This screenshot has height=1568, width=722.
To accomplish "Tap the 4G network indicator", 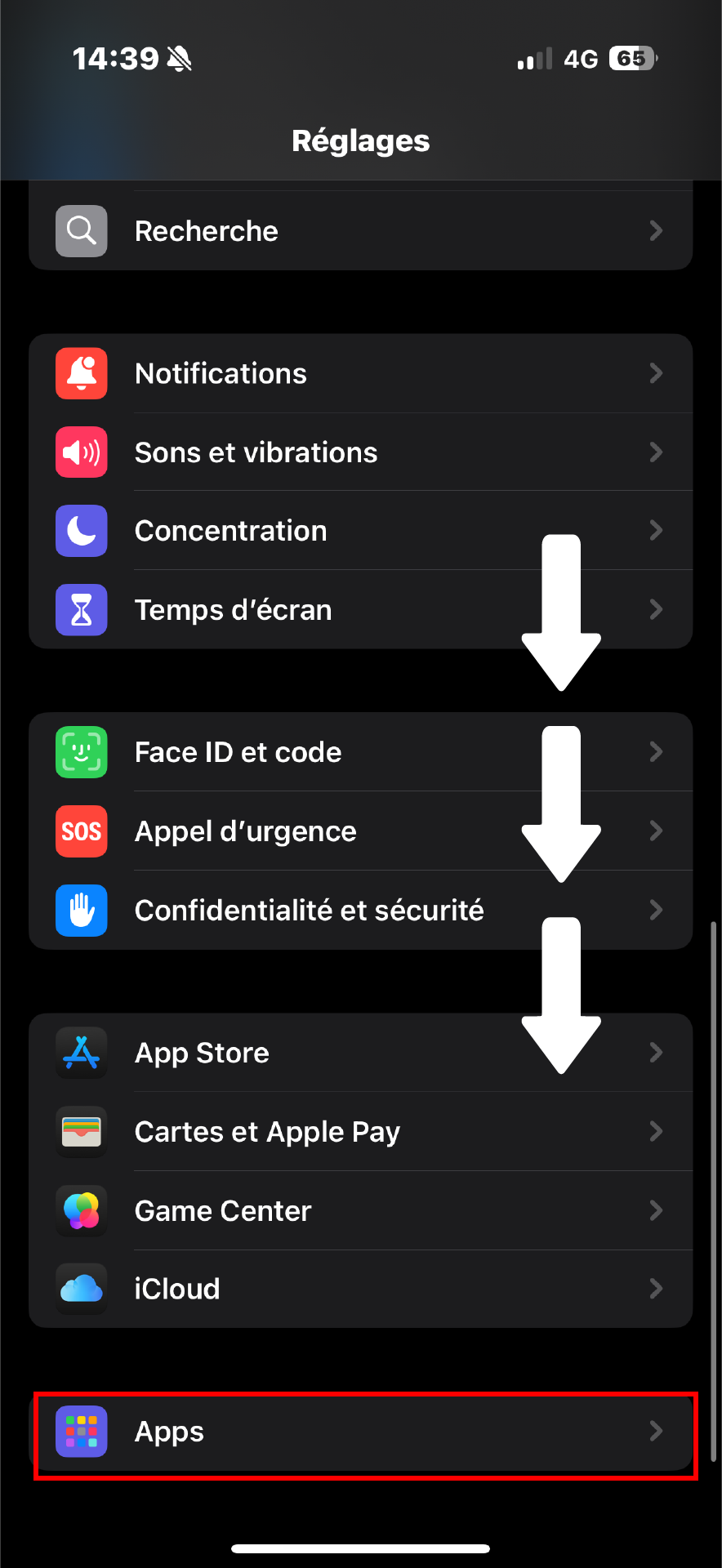I will point(582,58).
